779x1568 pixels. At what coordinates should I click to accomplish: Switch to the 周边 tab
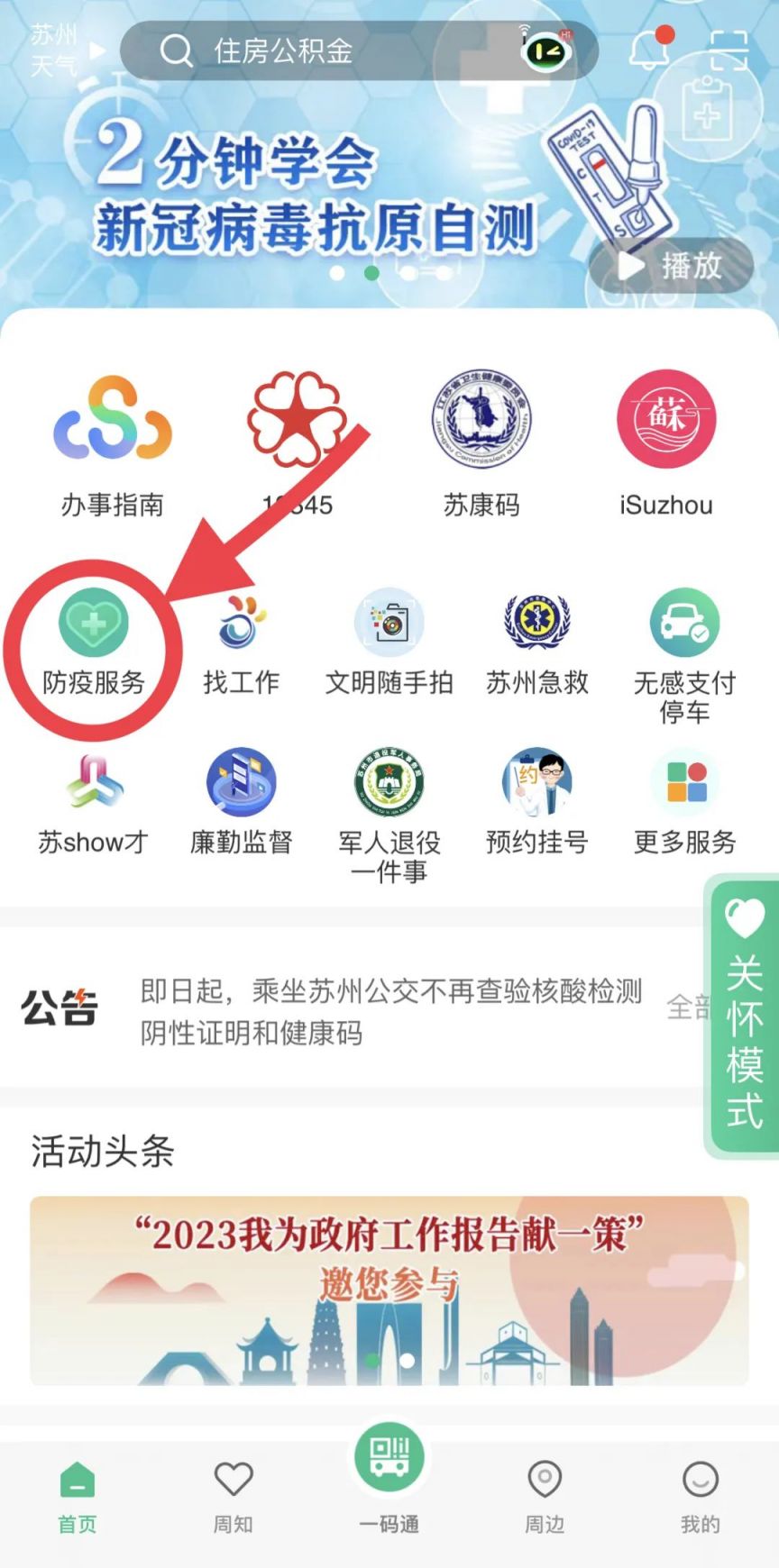click(545, 1498)
